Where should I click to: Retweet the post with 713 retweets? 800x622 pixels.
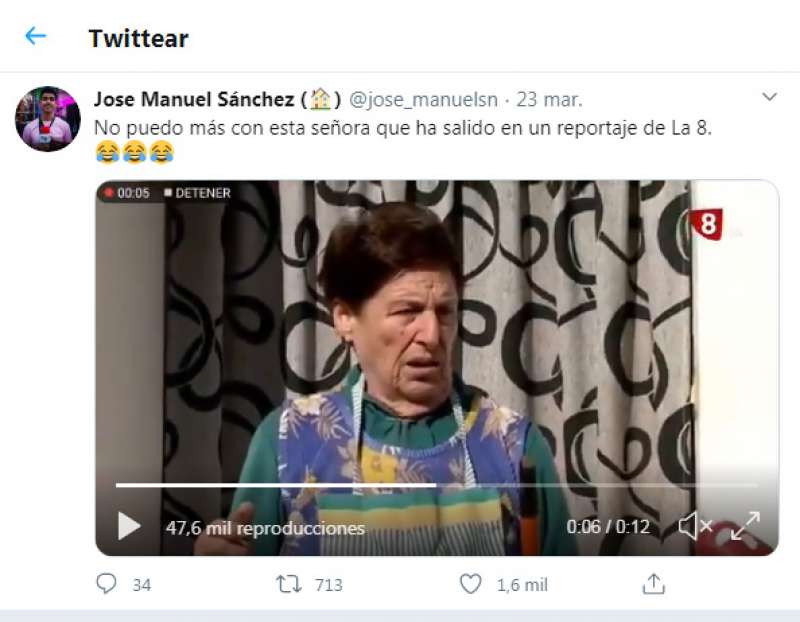[288, 584]
